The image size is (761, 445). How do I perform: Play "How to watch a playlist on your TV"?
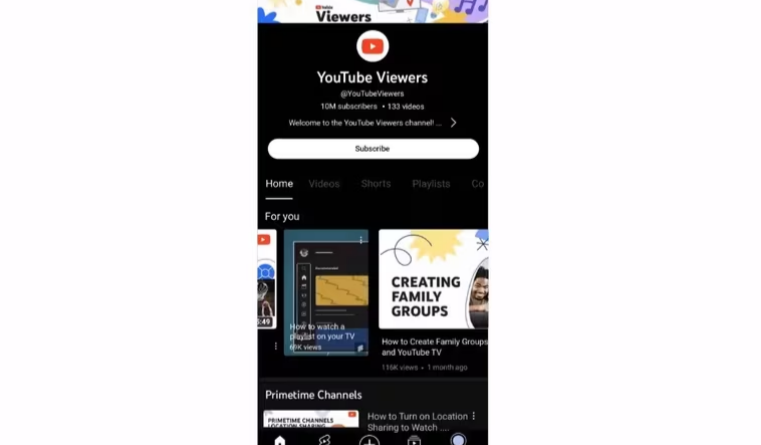coord(326,290)
